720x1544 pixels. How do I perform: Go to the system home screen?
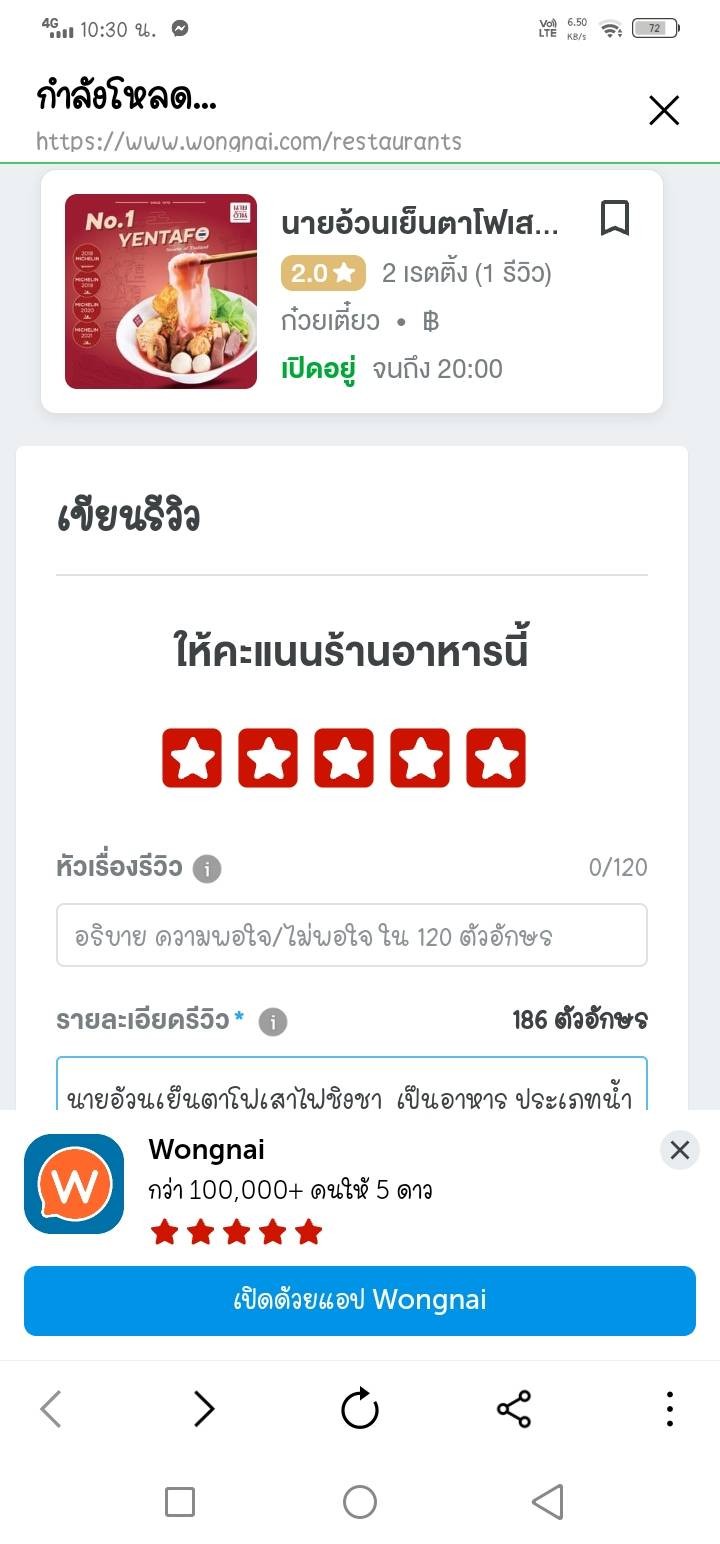click(360, 1501)
